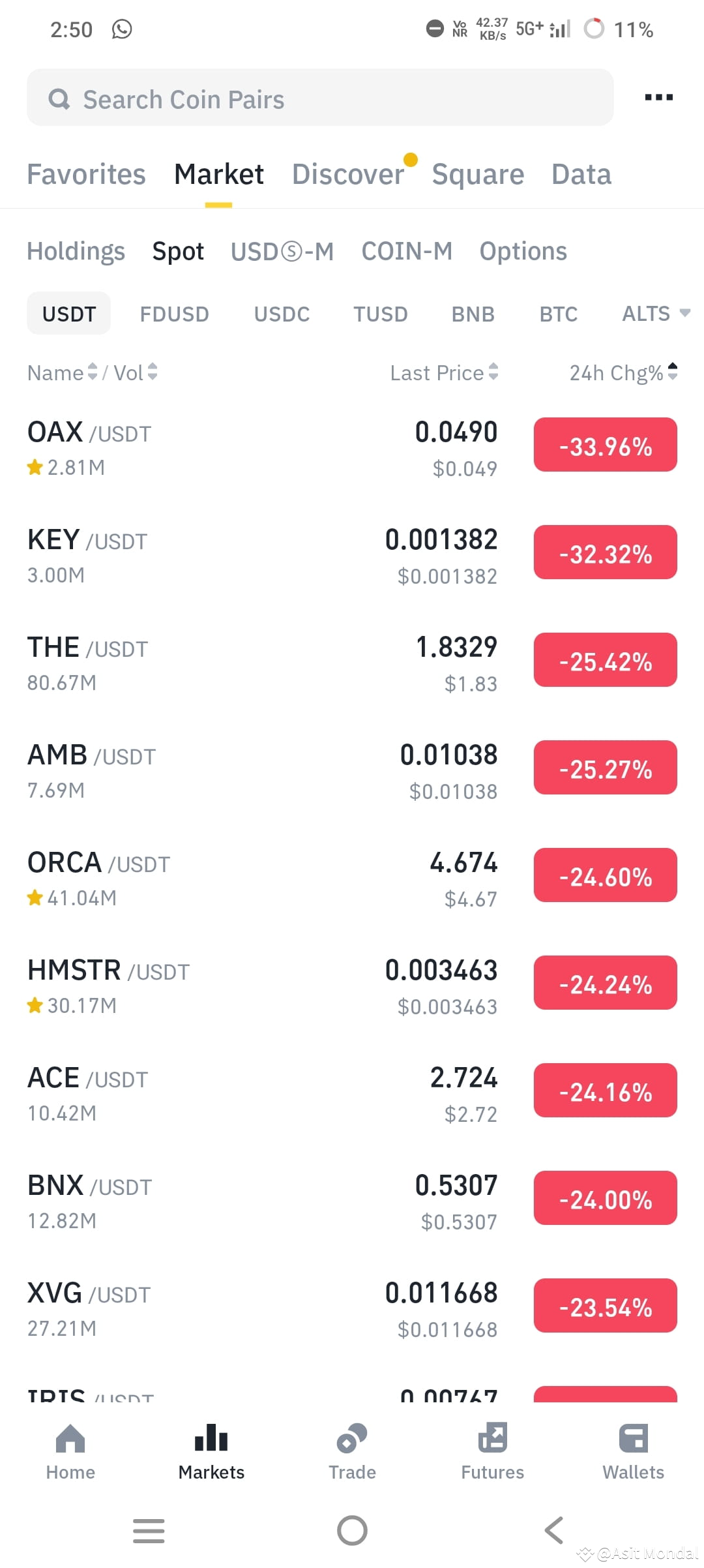Select the FDUSD quote filter
Image resolution: width=704 pixels, height=1568 pixels.
[174, 314]
